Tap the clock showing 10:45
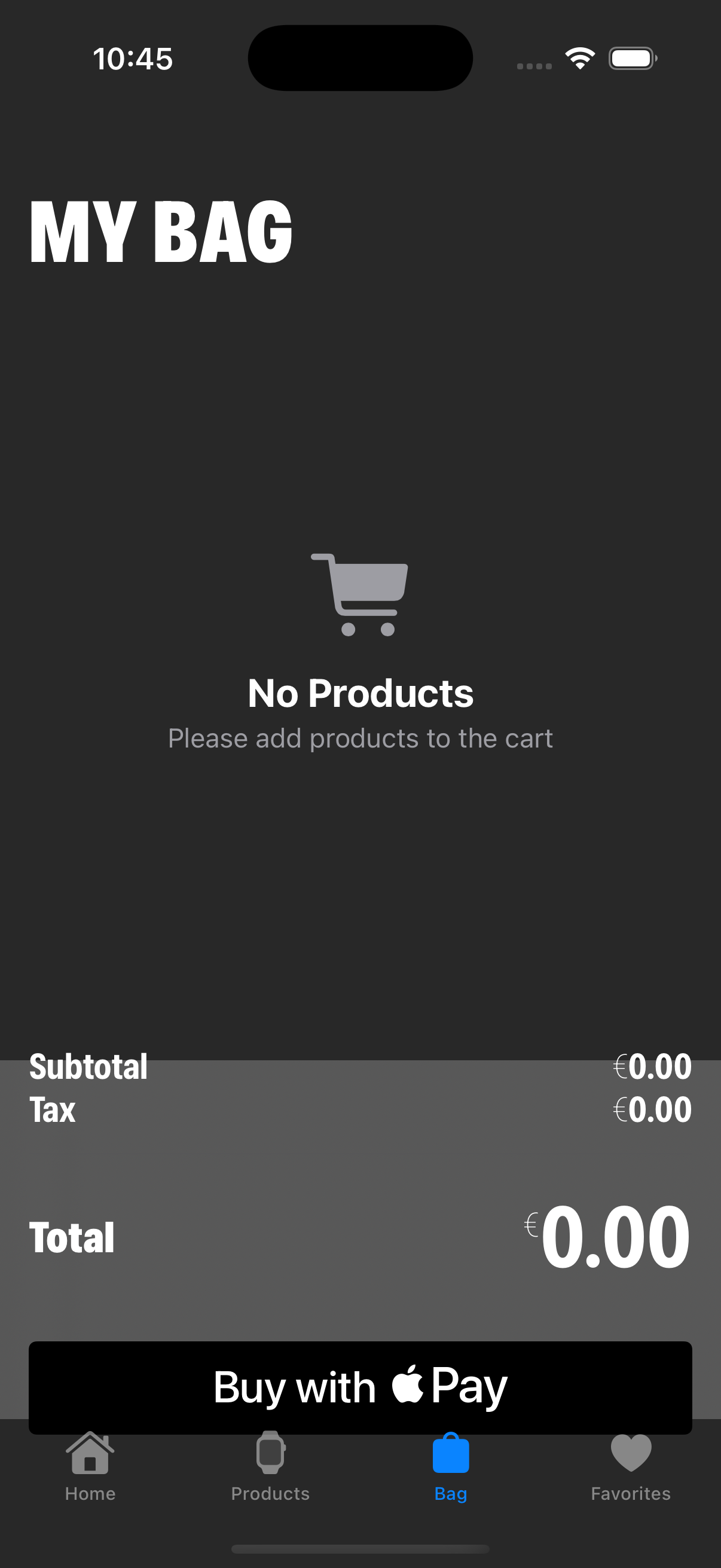The height and width of the screenshot is (1568, 721). [x=133, y=59]
